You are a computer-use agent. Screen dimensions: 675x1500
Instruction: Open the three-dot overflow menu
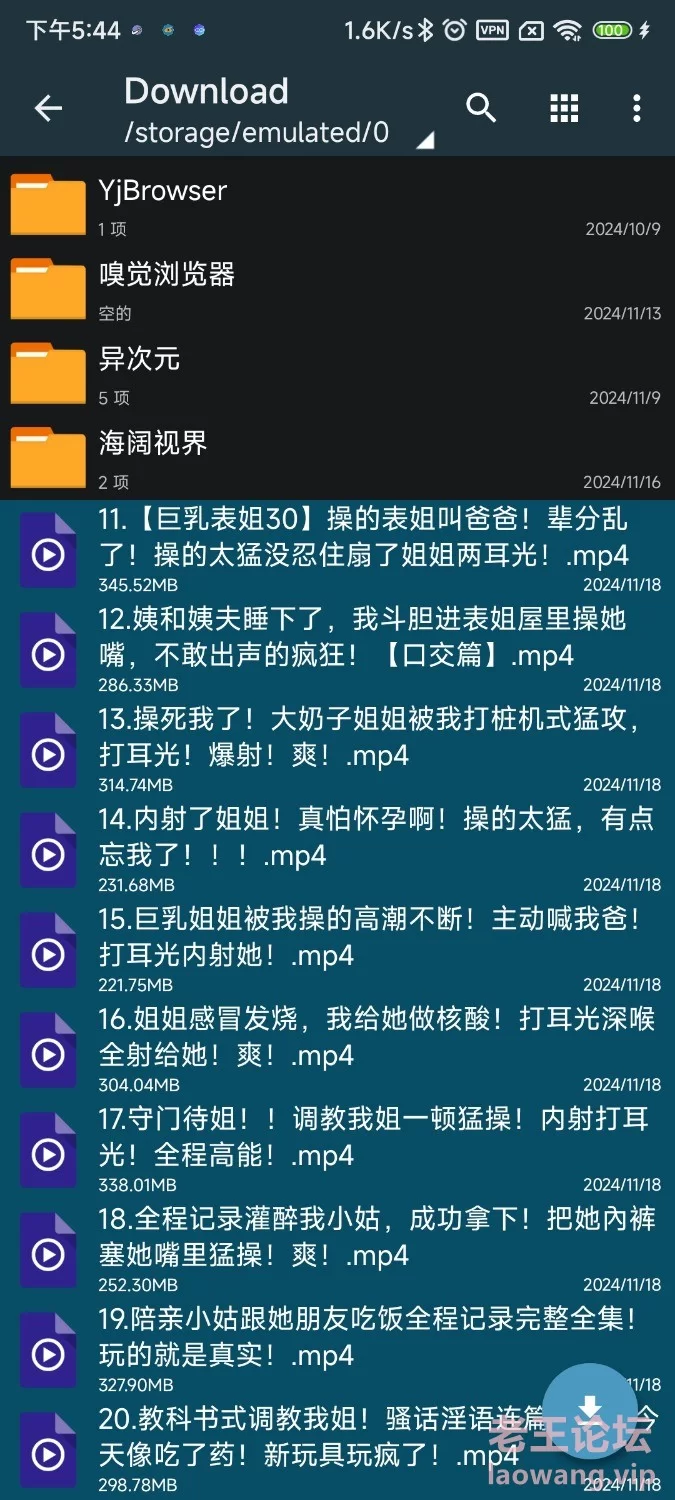(x=637, y=109)
